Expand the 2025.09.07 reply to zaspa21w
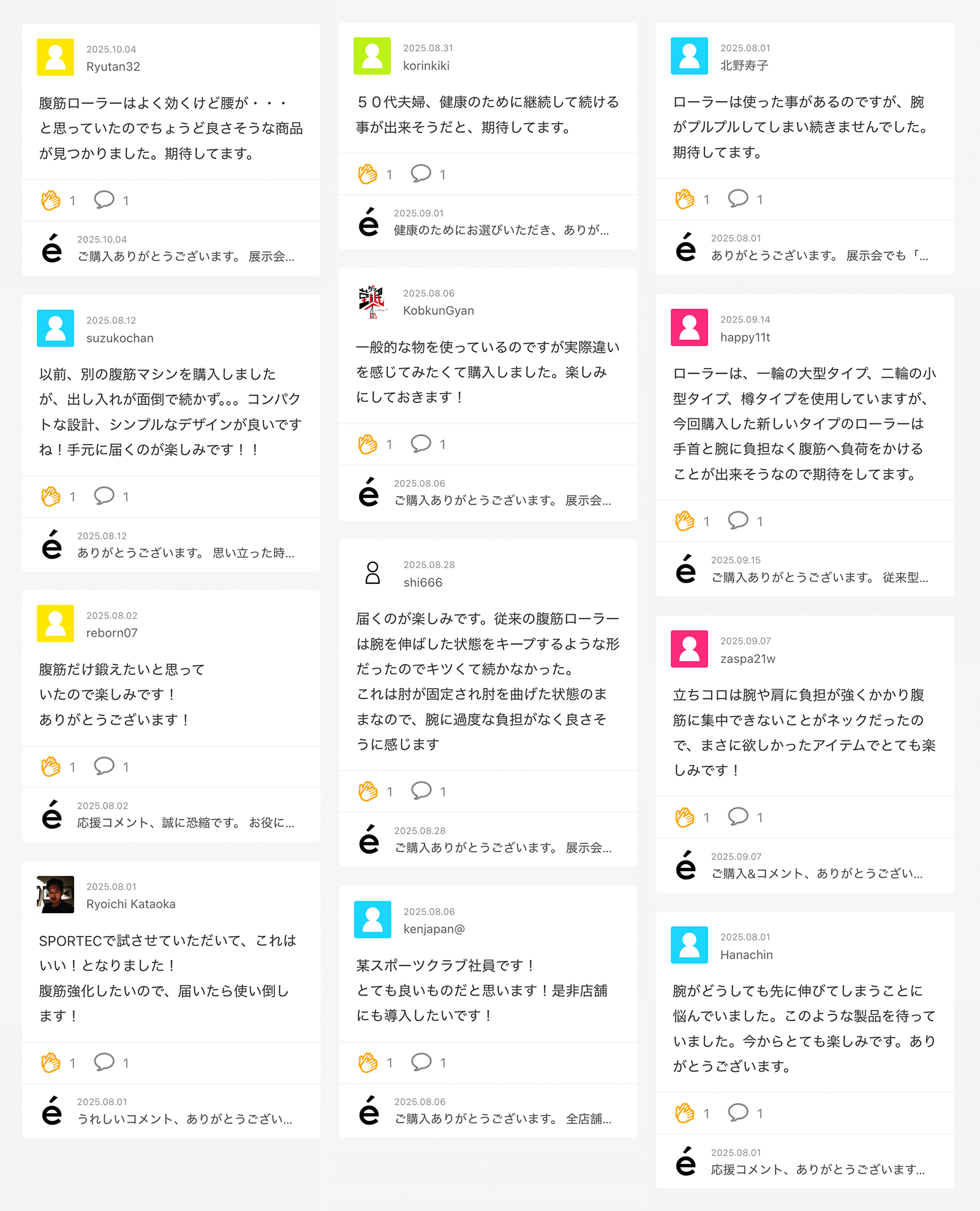 point(816,873)
